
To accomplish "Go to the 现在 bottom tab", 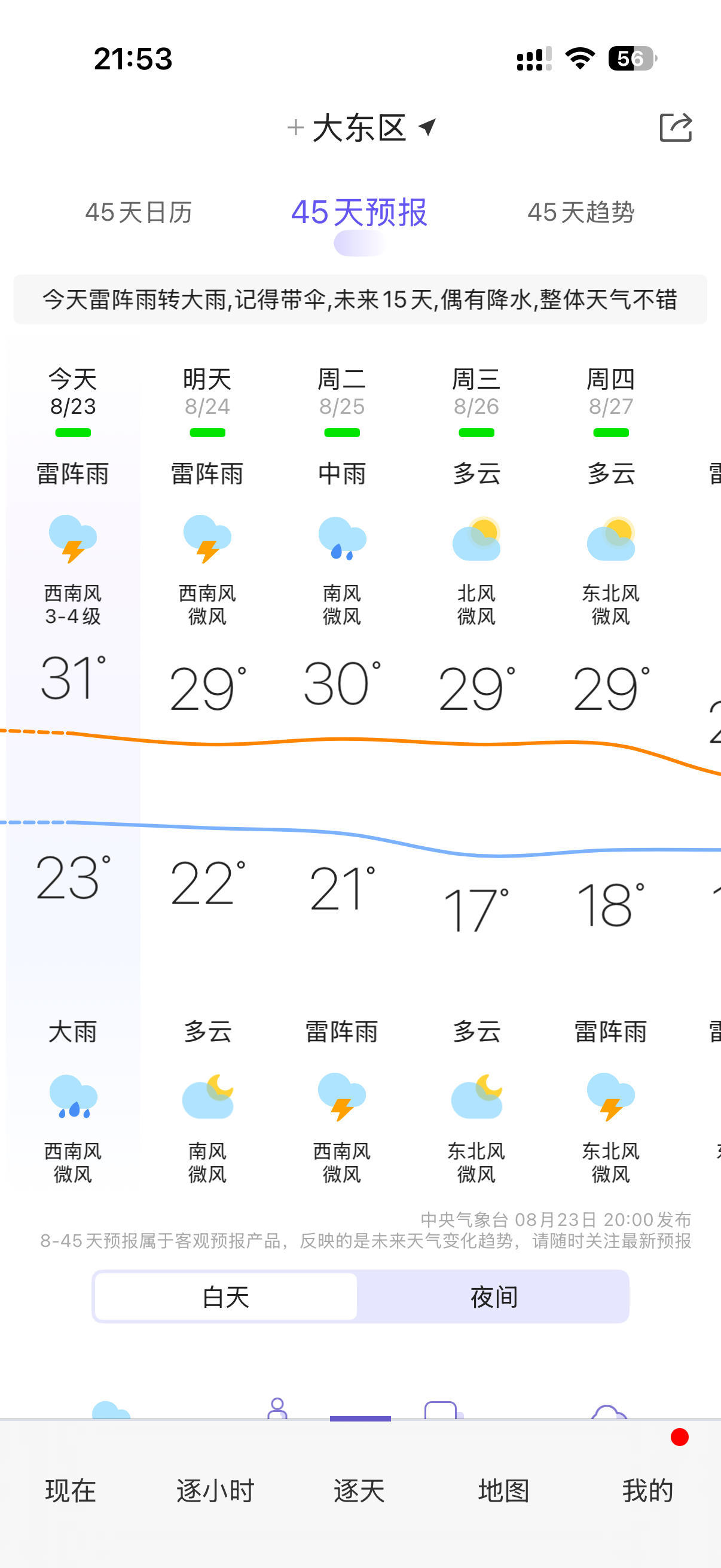I will 71,1490.
